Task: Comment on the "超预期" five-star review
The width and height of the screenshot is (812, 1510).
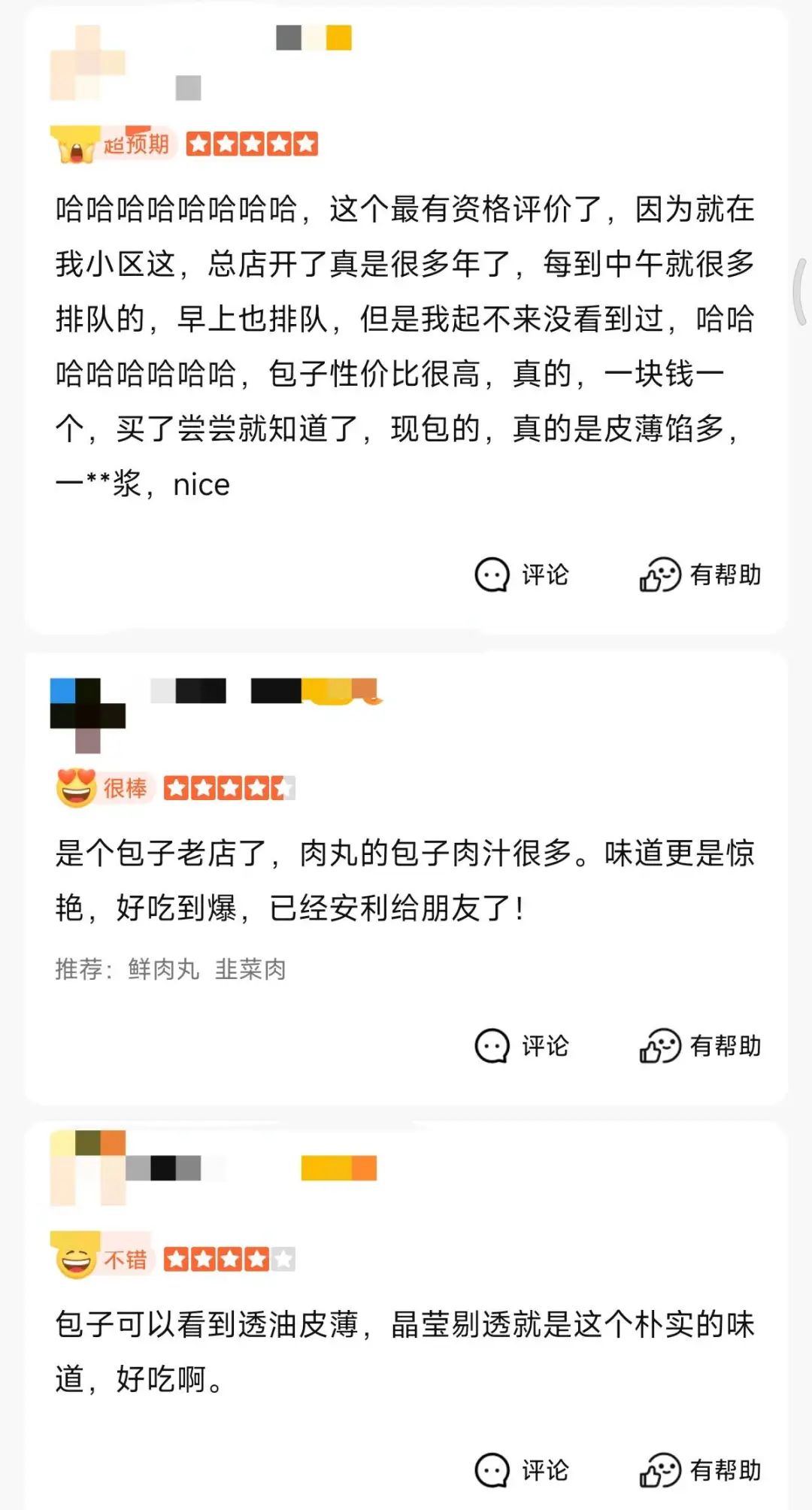Action: (522, 575)
